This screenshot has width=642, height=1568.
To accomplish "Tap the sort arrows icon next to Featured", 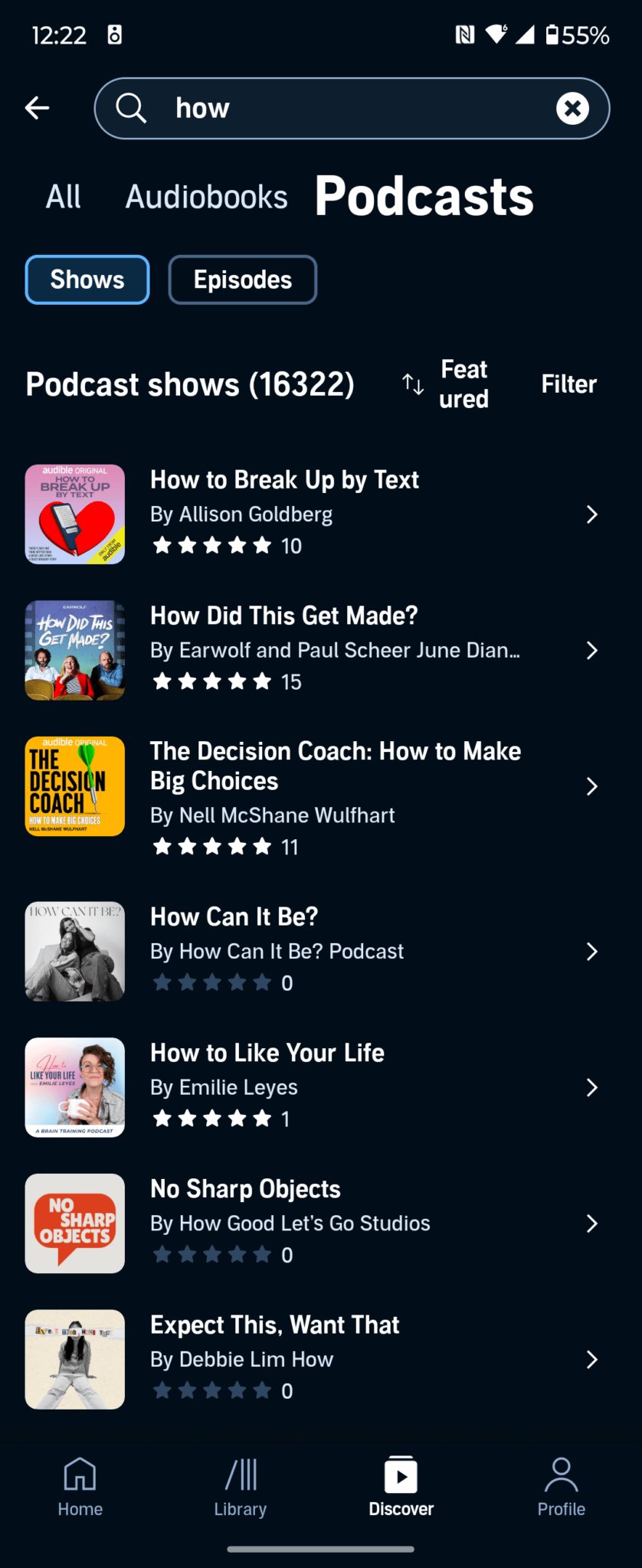I will point(412,384).
